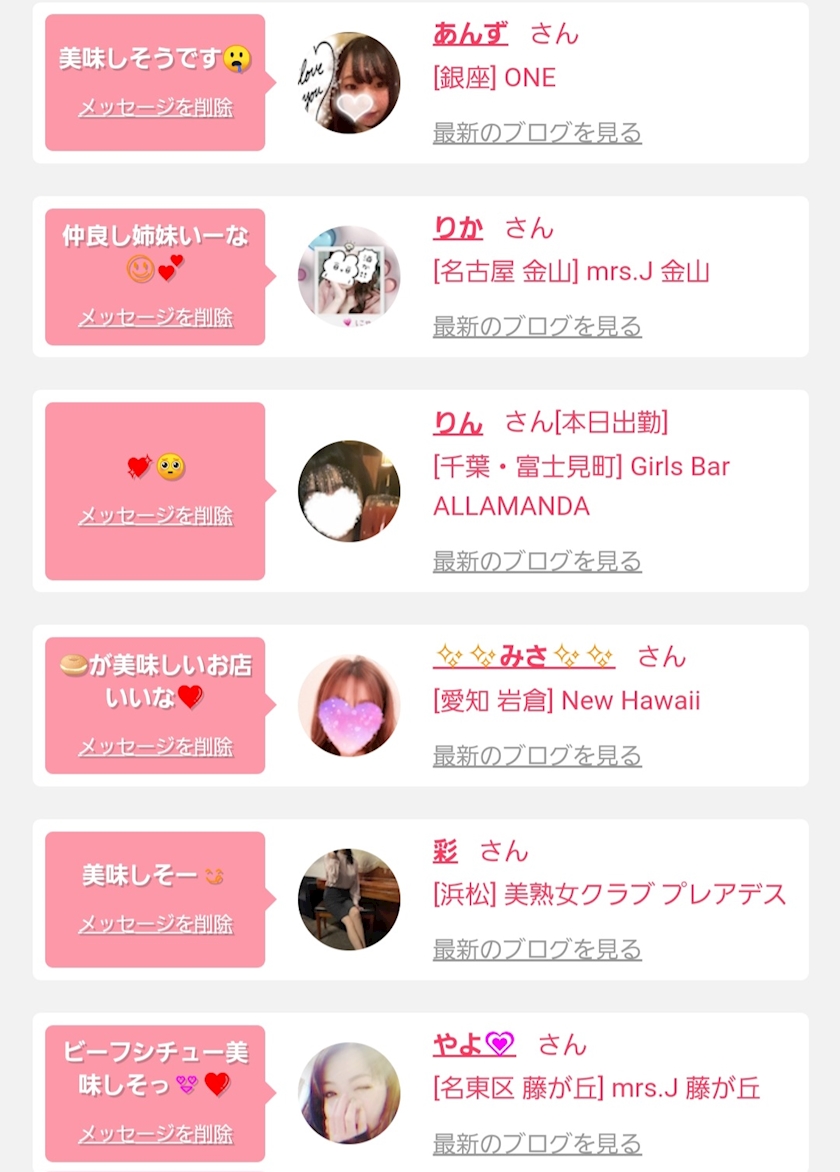
Task: View あんず's latest blog
Action: coord(537,132)
